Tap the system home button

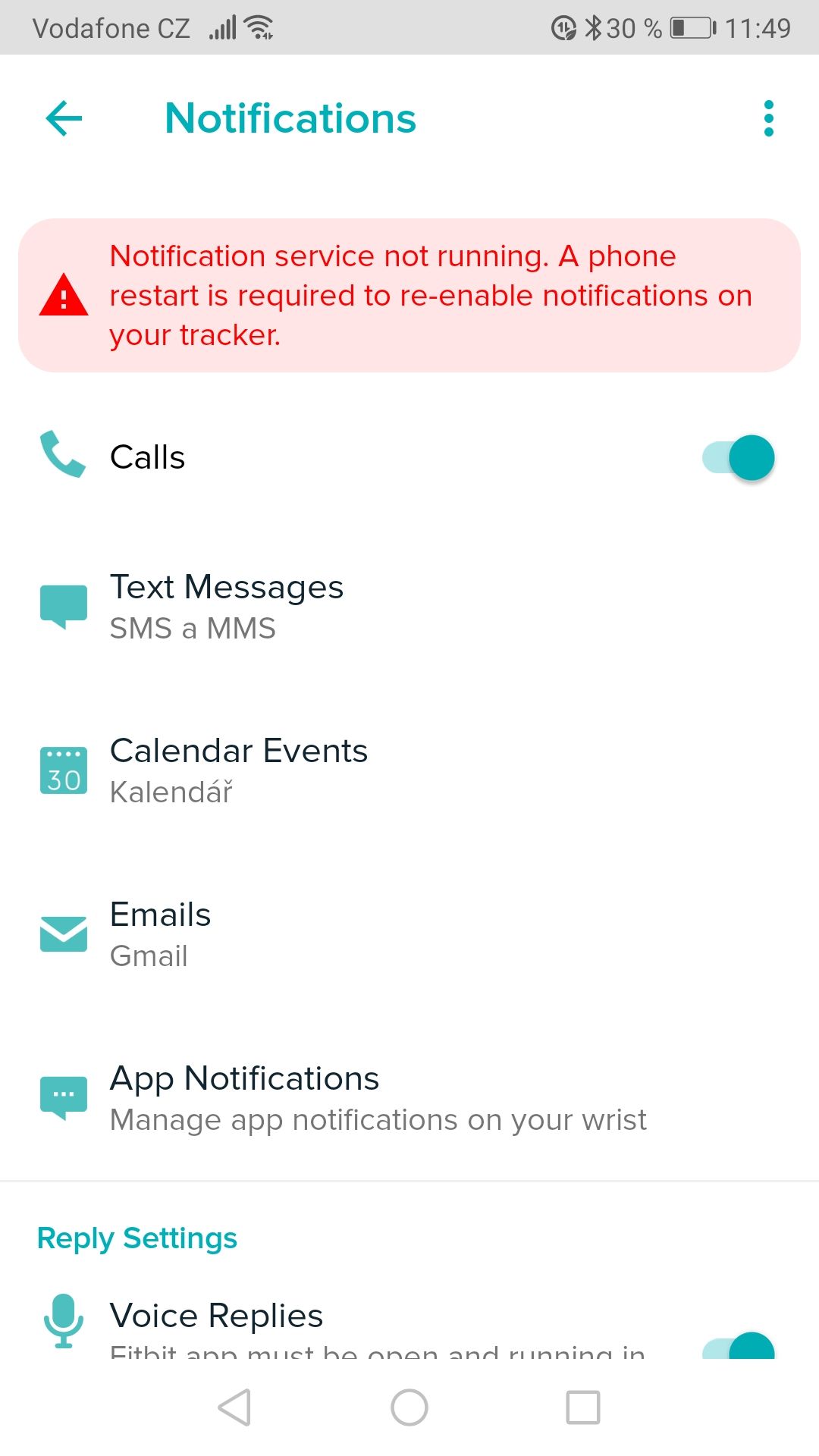tap(409, 1407)
